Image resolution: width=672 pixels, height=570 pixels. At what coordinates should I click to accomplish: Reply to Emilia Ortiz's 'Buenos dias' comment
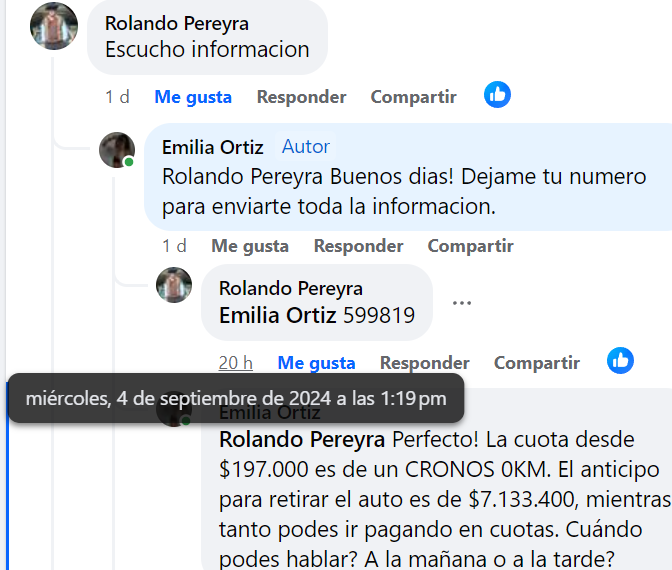tap(358, 246)
